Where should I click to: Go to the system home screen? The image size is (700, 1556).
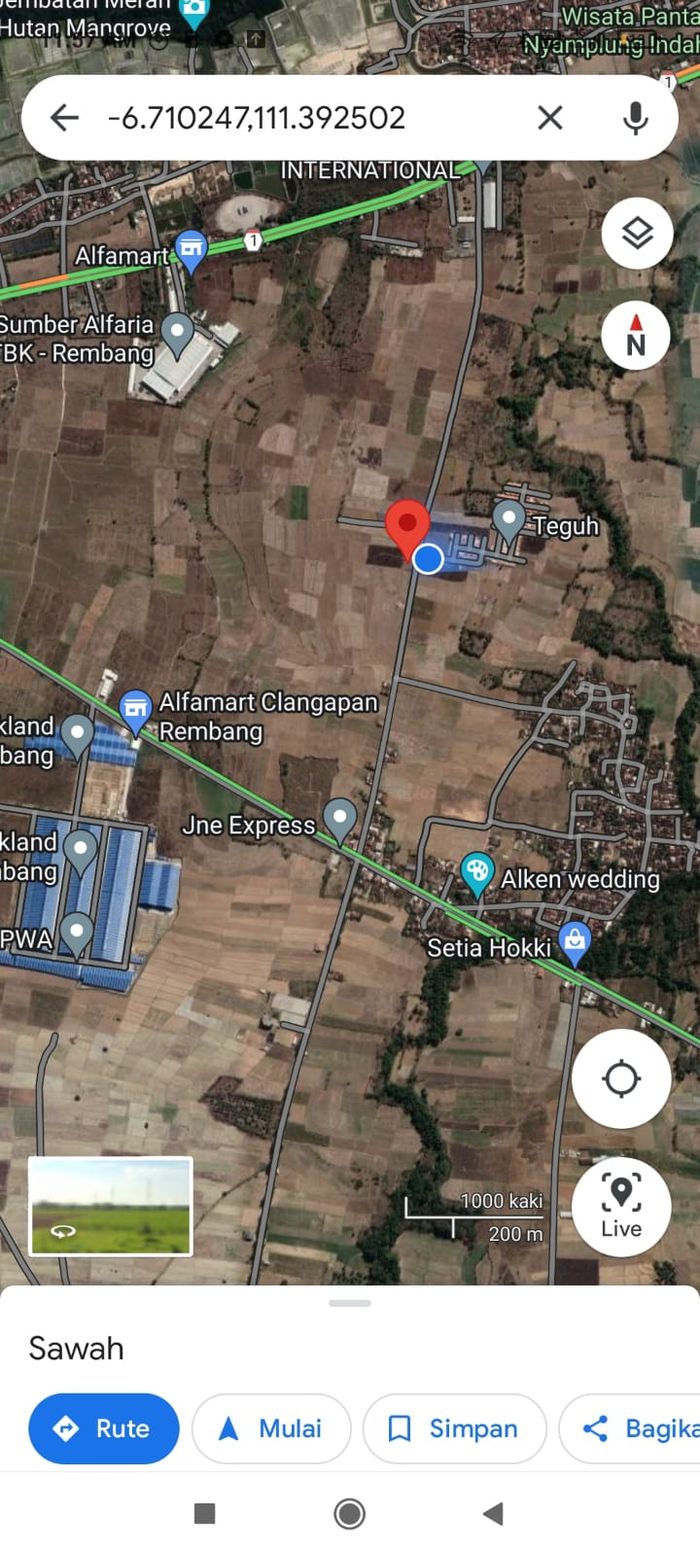[x=349, y=1513]
